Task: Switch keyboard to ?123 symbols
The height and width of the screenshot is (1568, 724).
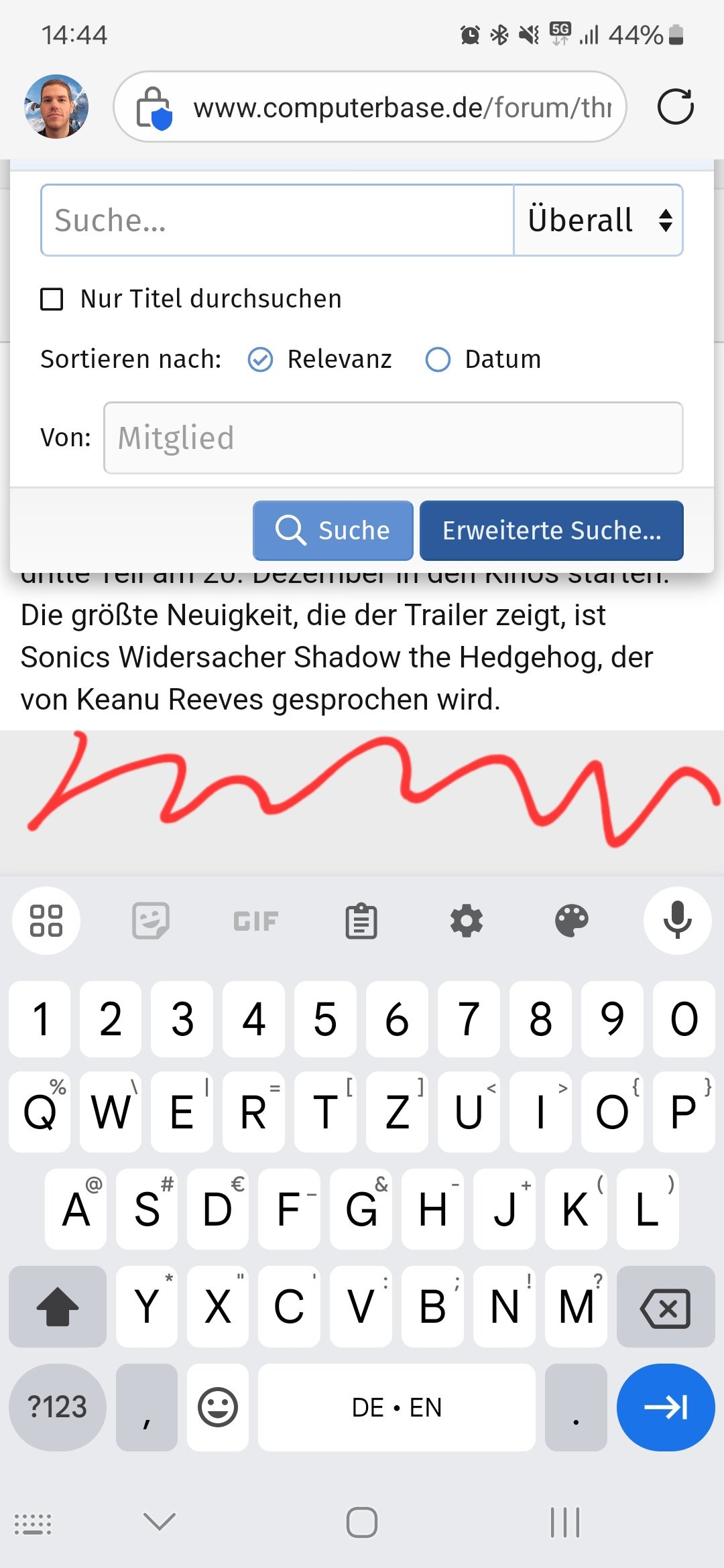Action: 57,1407
